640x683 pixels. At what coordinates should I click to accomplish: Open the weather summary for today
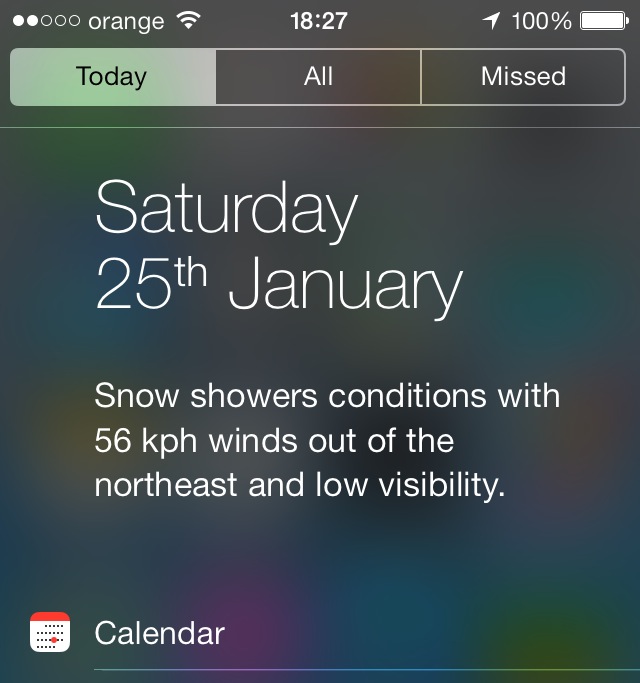(327, 441)
